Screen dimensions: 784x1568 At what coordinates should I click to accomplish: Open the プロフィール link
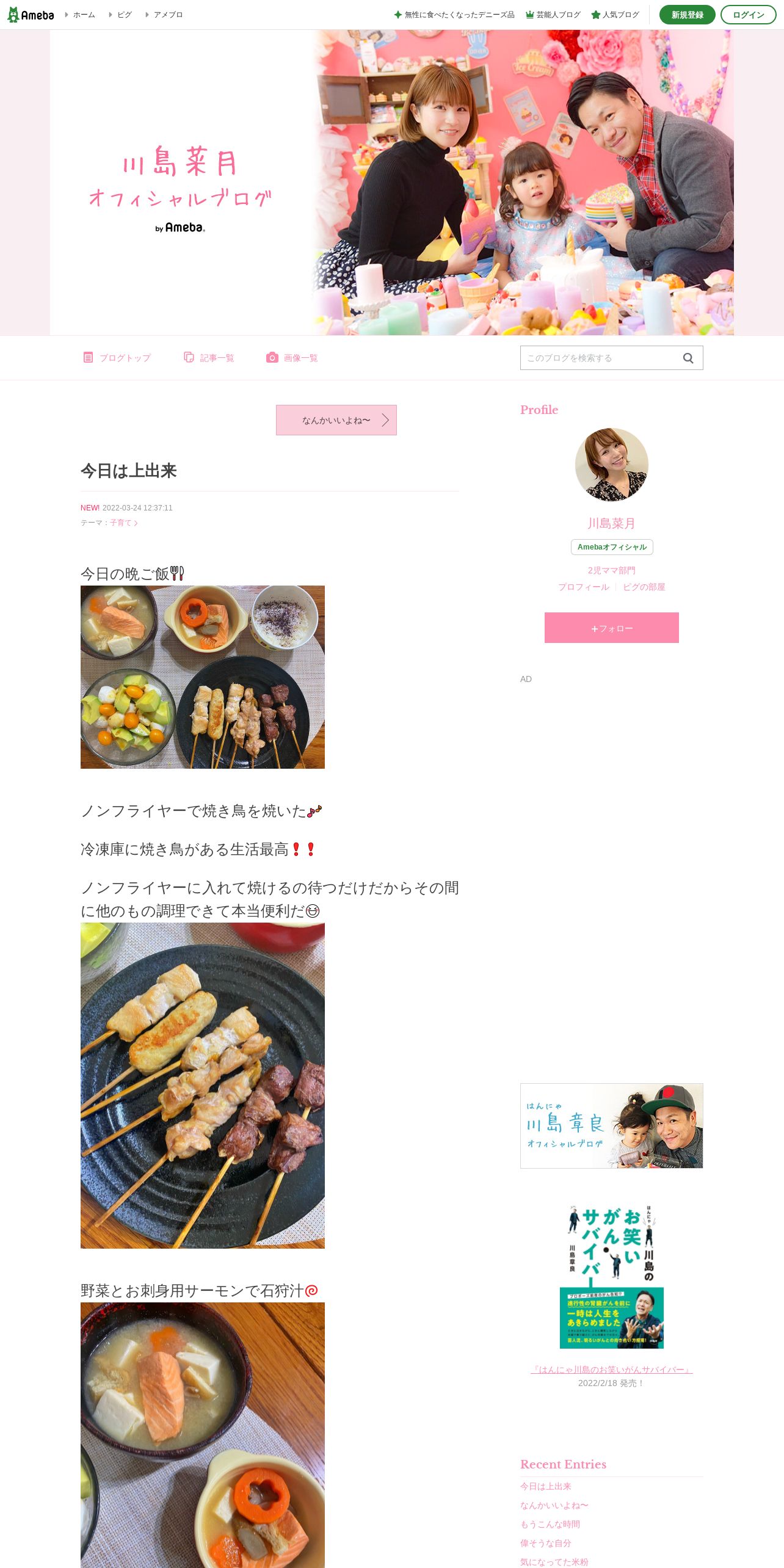tap(584, 587)
